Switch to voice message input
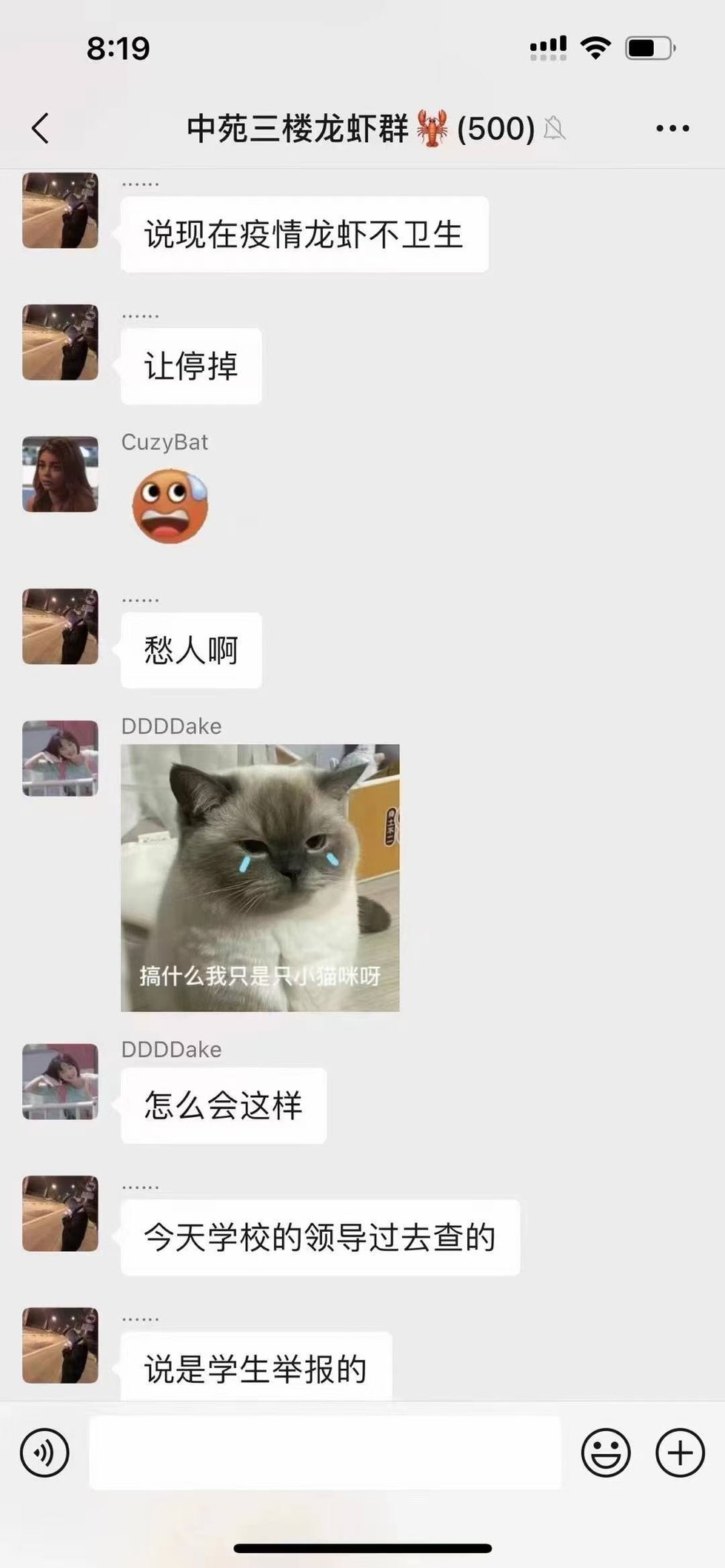The height and width of the screenshot is (1568, 725). coord(44,1453)
